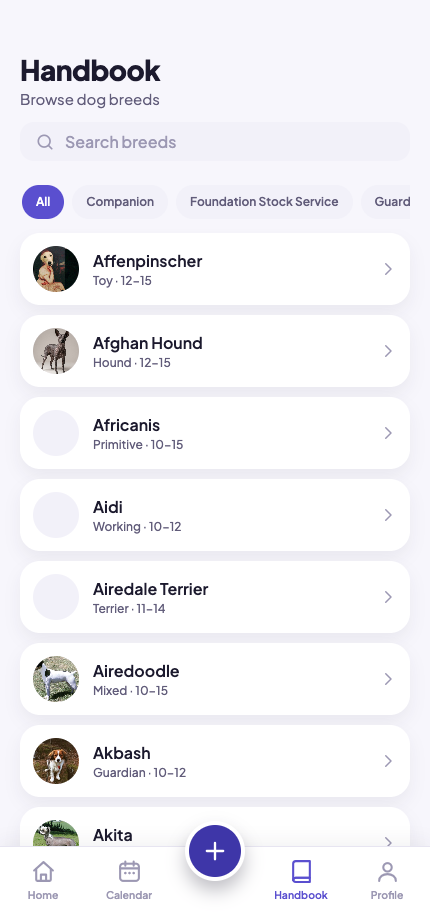This screenshot has width=430, height=920.
Task: Open the Affenpinscher breed entry
Action: click(x=215, y=269)
